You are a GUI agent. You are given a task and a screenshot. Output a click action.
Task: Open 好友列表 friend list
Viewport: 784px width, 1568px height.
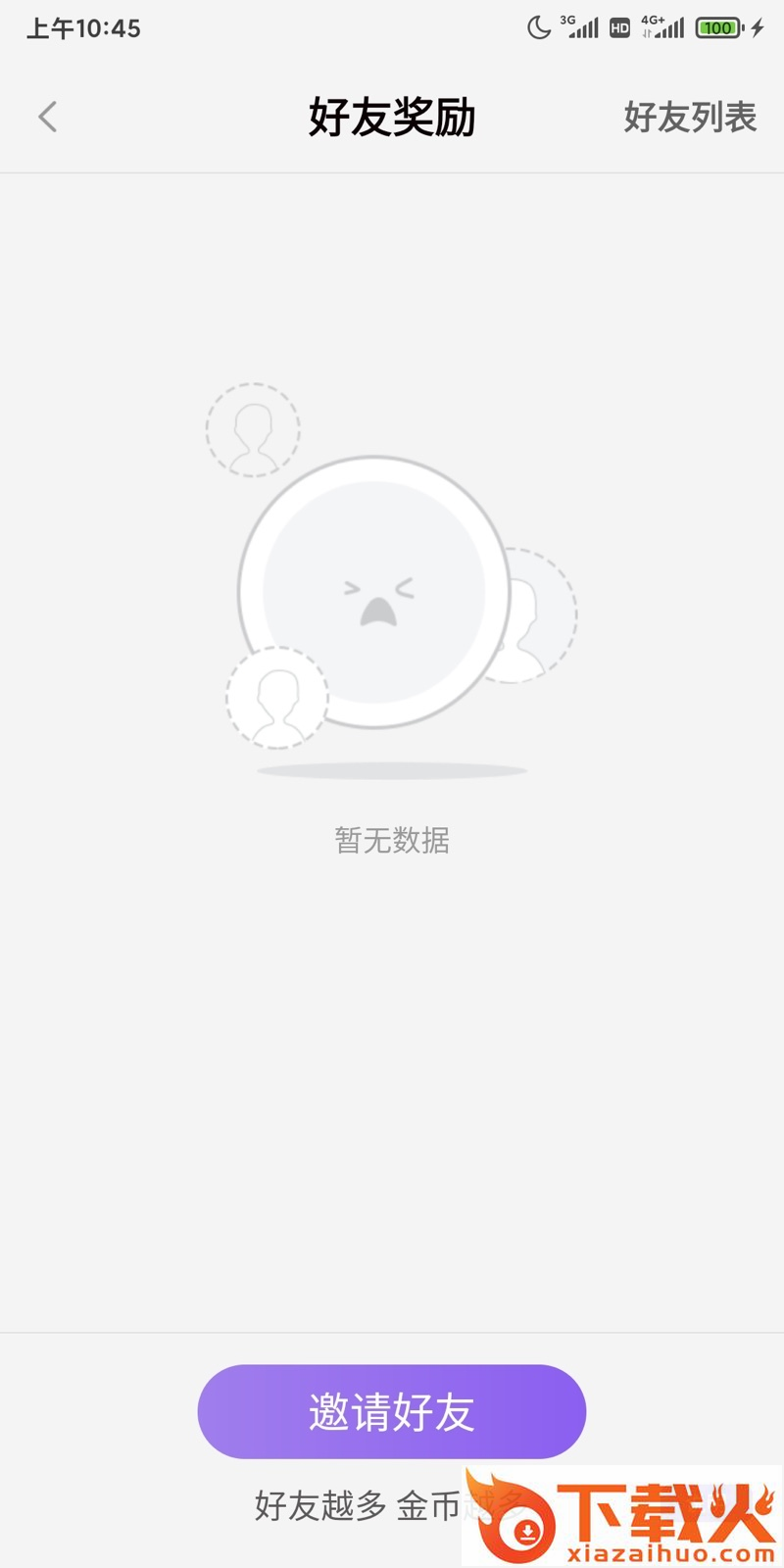[x=690, y=118]
